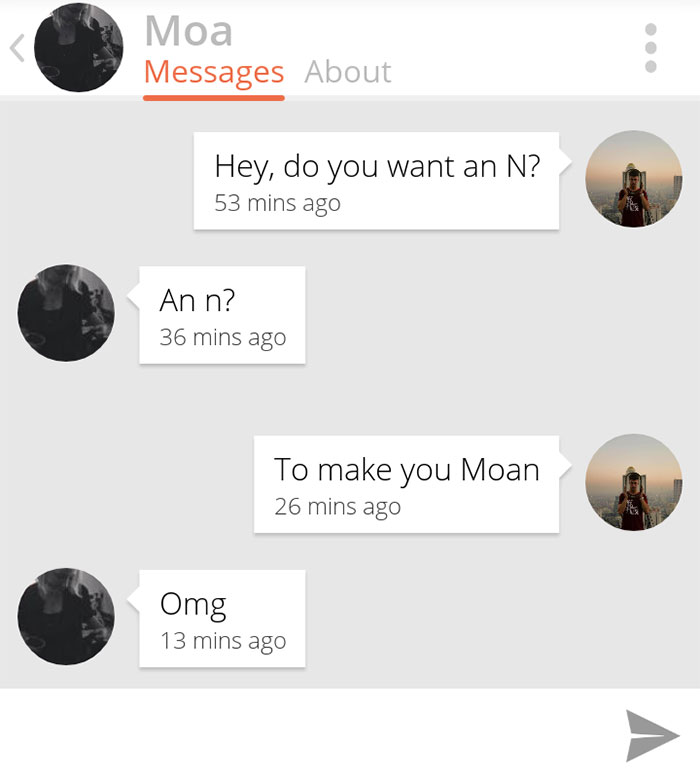The width and height of the screenshot is (700, 781).
Task: Open Moa's profile picture in header
Action: pos(79,48)
